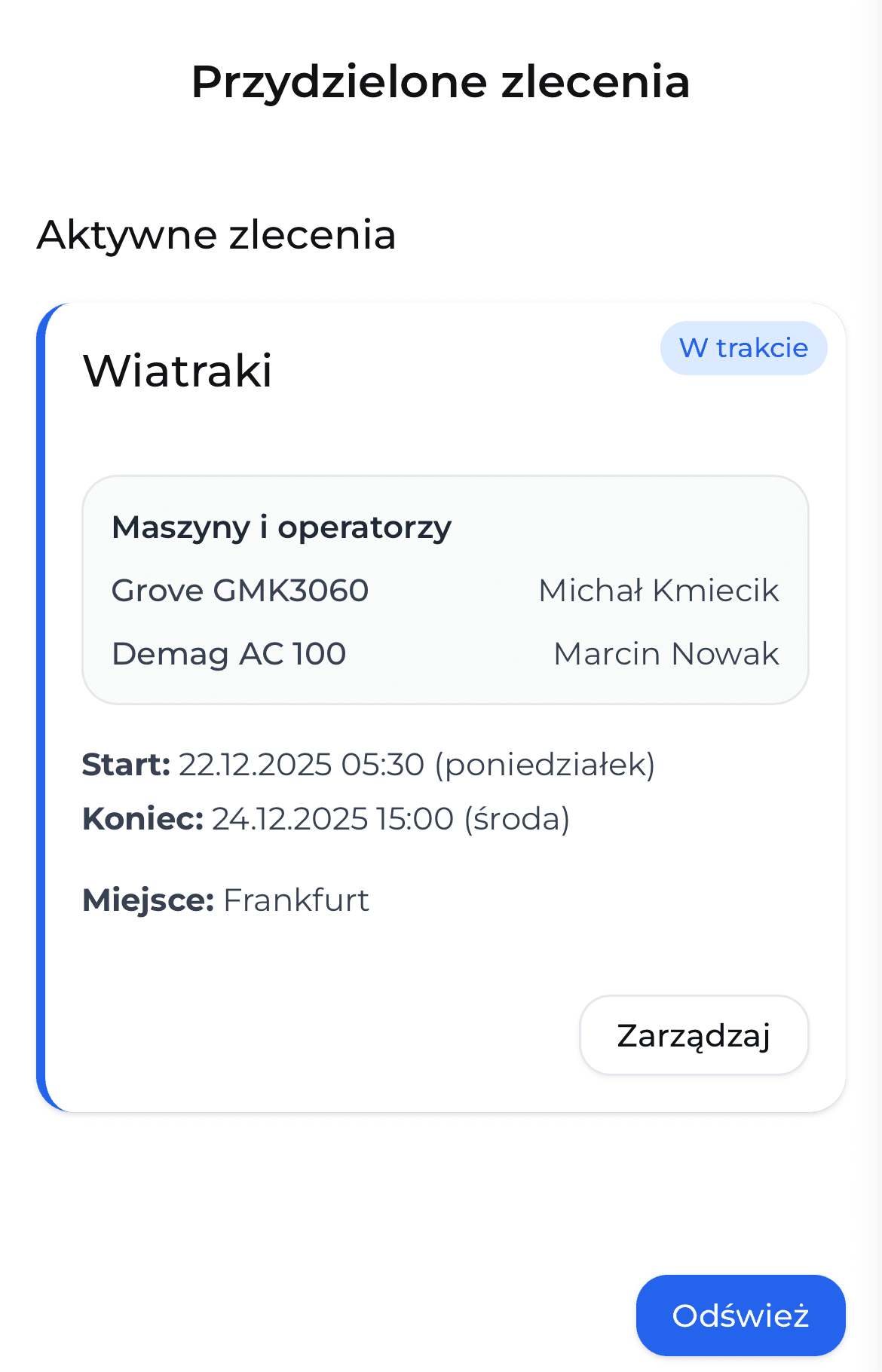Click operator Michał Kmiecik
This screenshot has width=882, height=1372.
coord(658,591)
